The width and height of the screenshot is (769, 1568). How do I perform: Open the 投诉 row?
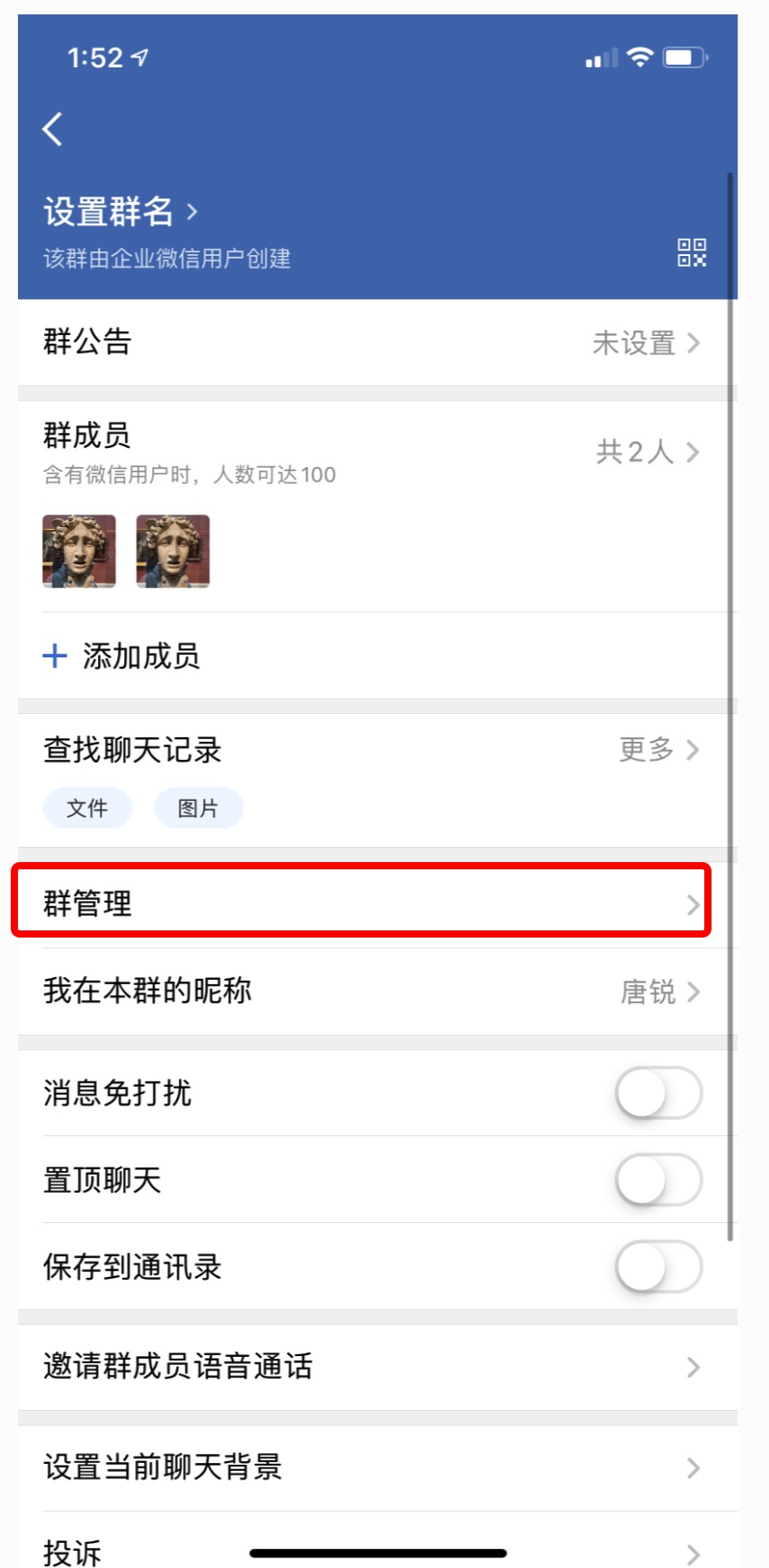pos(377,1541)
